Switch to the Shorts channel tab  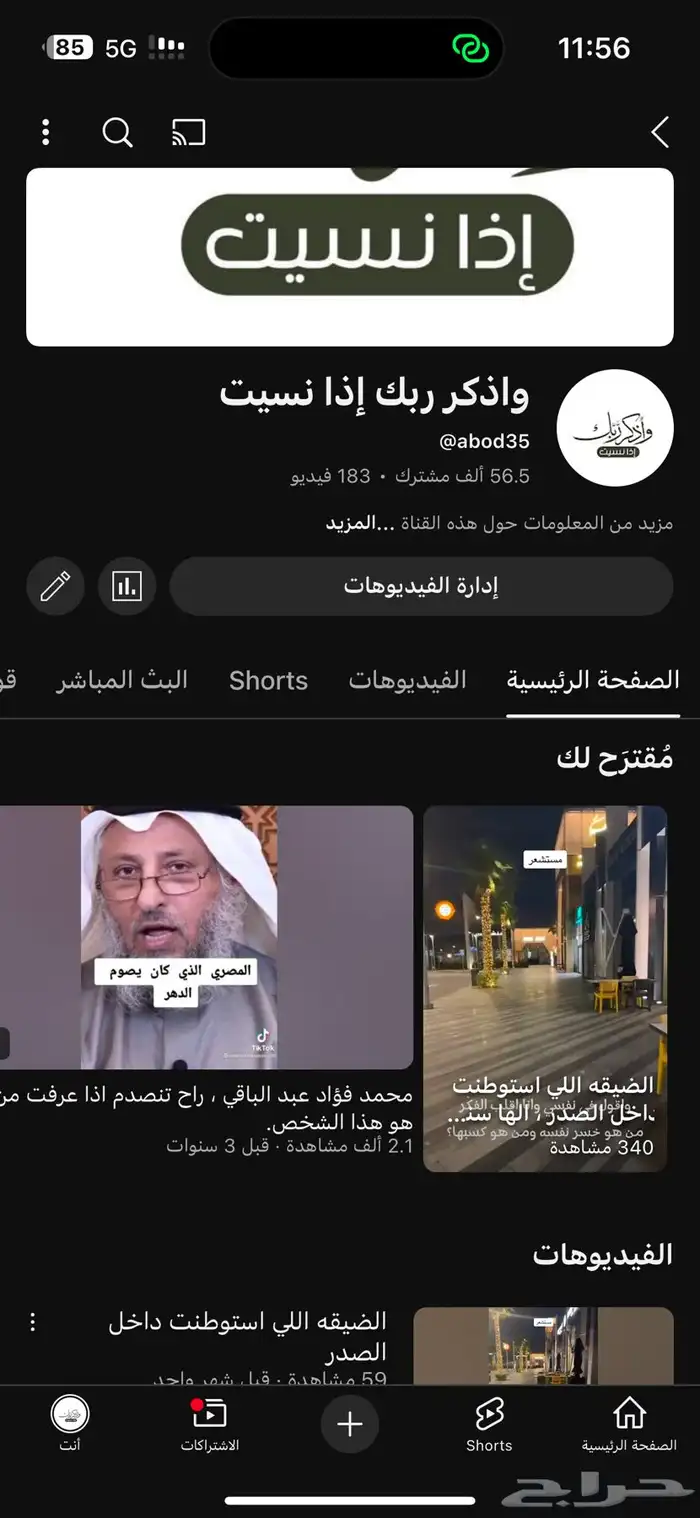coord(268,681)
